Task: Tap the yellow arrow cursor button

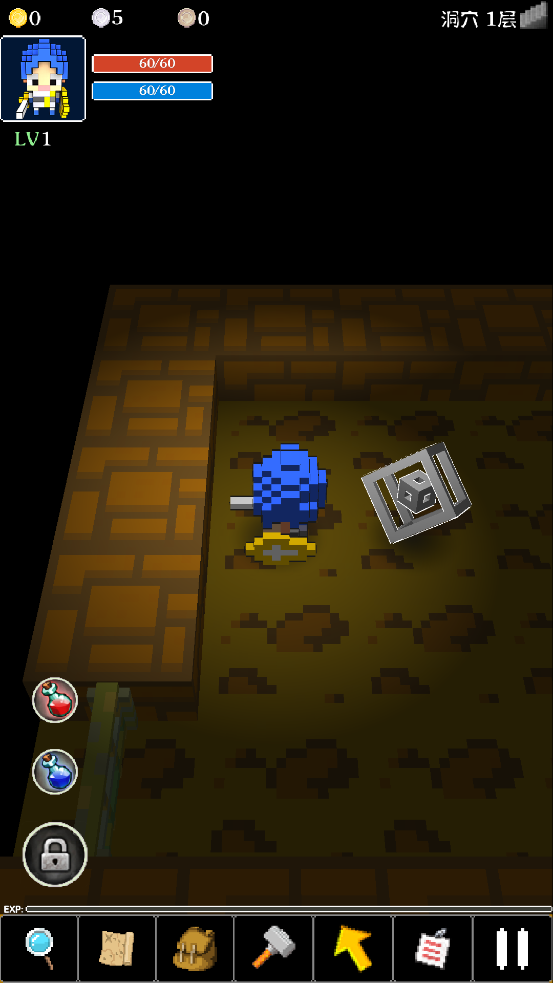Action: click(353, 949)
